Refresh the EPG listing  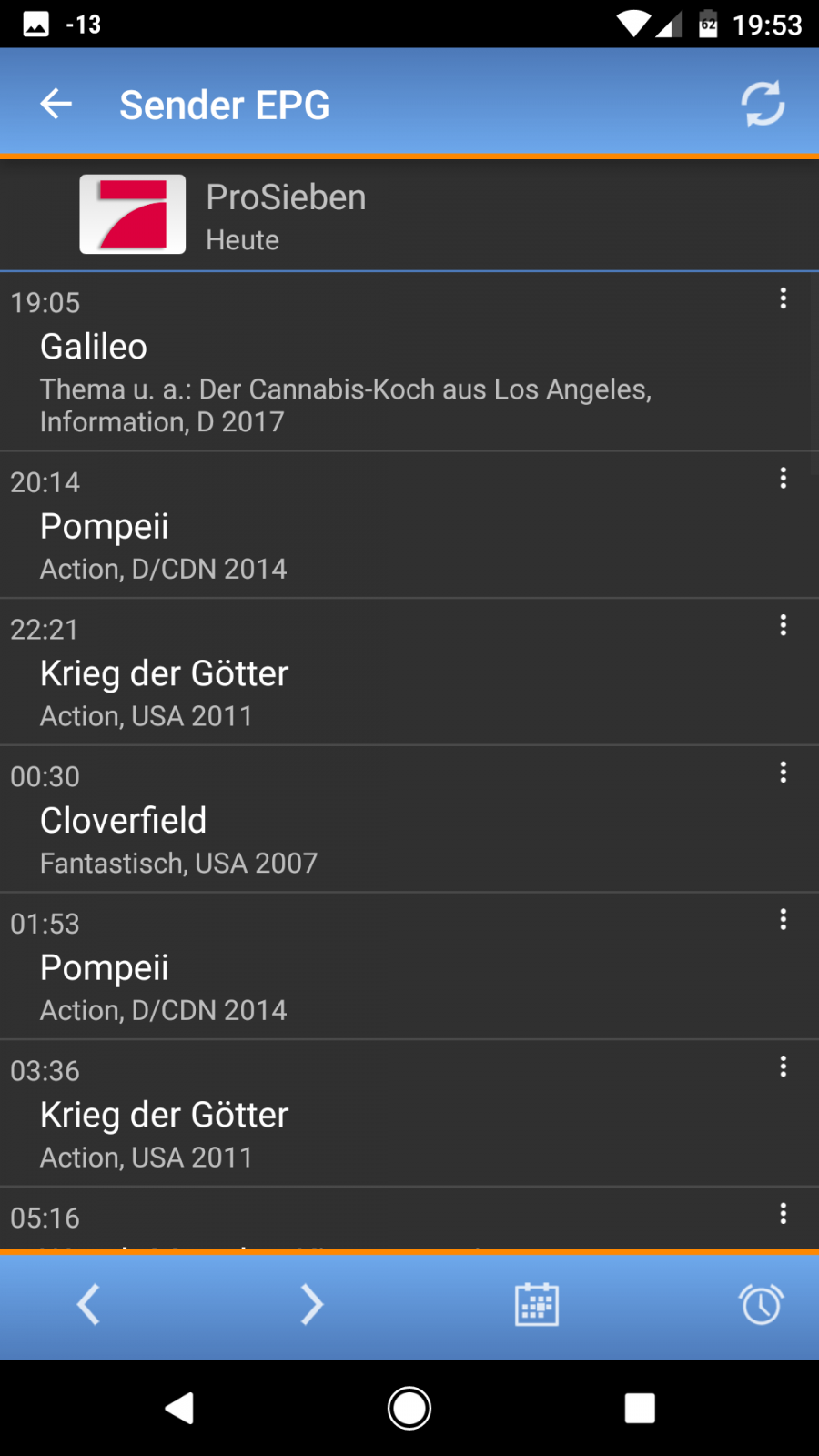tap(763, 104)
